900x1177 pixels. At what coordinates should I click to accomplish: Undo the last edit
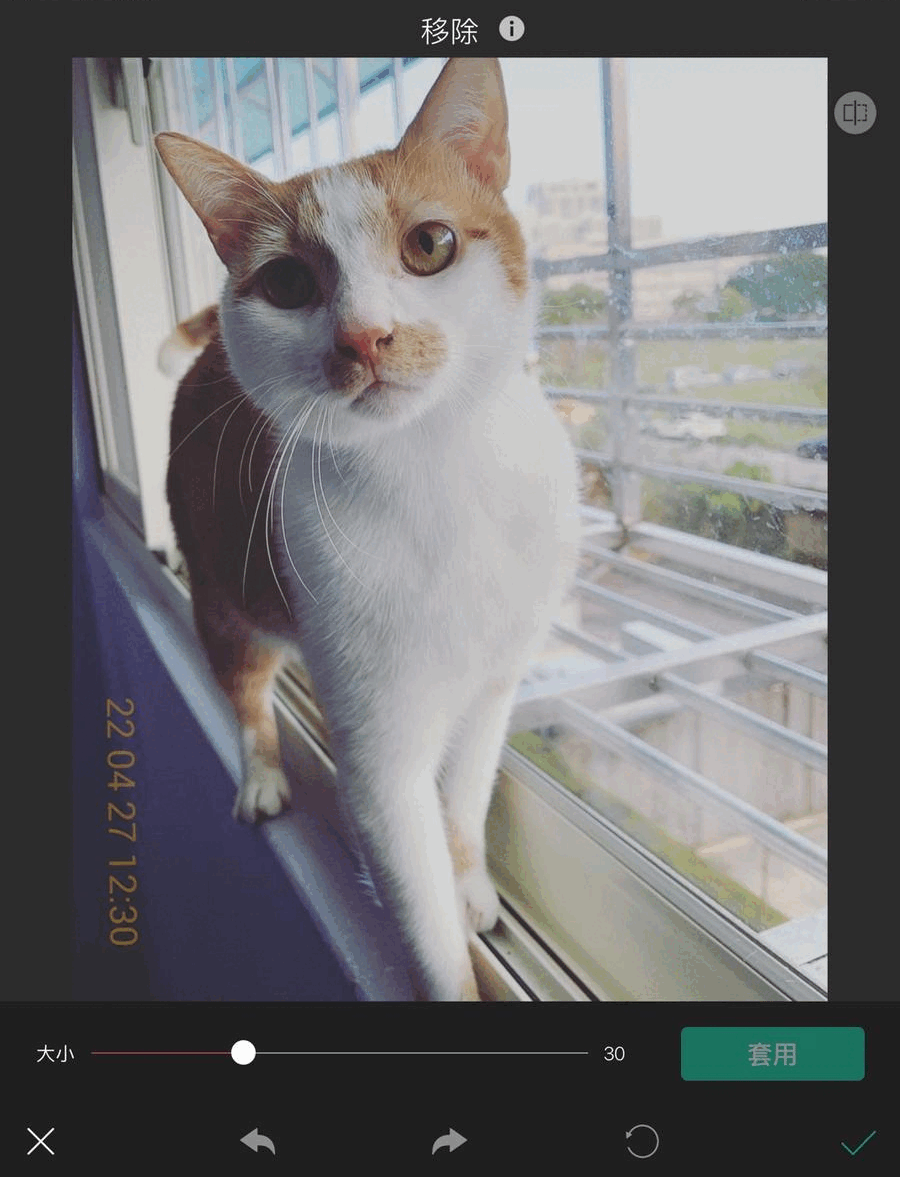(258, 1141)
